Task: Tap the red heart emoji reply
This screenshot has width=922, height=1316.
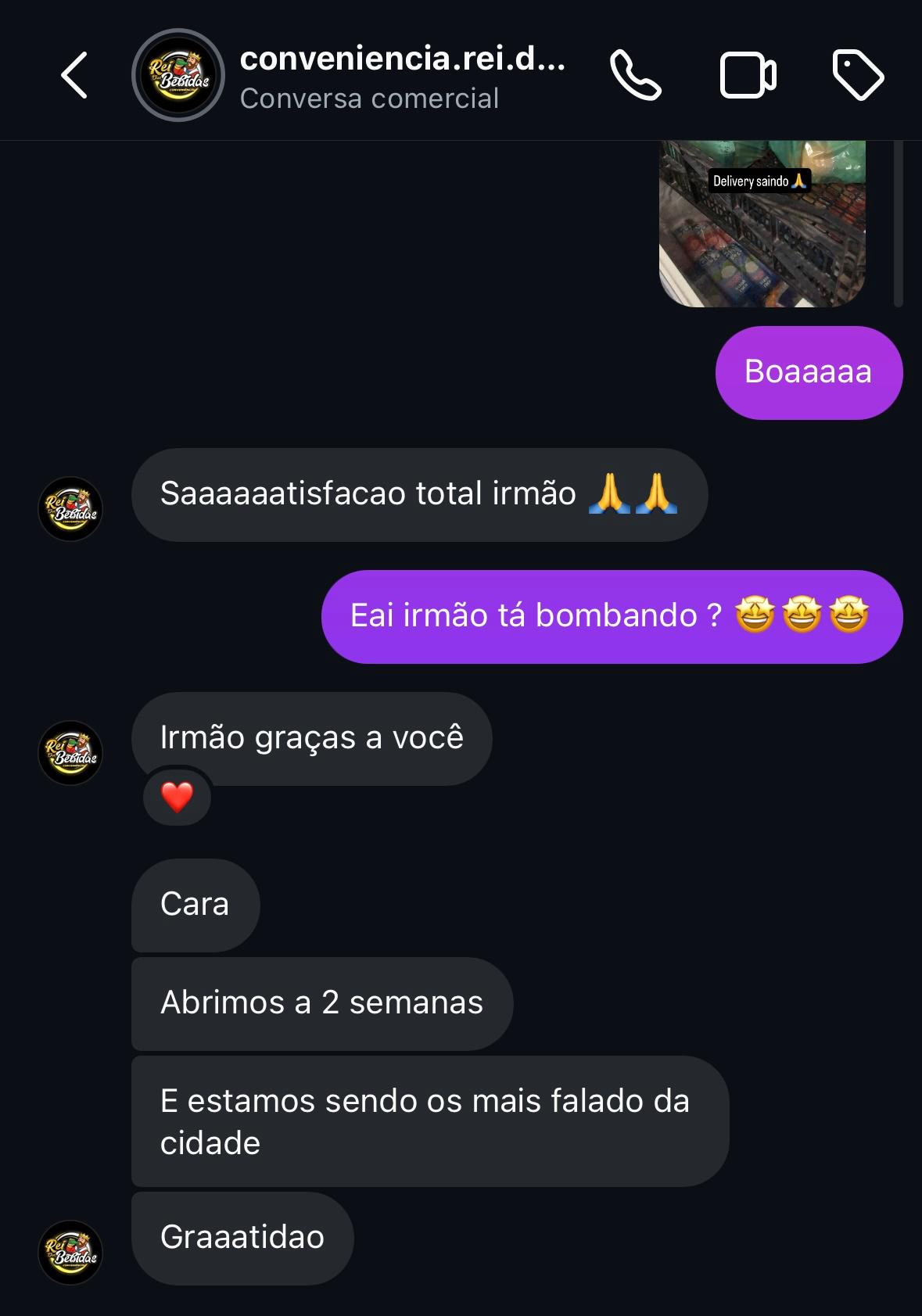Action: [176, 796]
